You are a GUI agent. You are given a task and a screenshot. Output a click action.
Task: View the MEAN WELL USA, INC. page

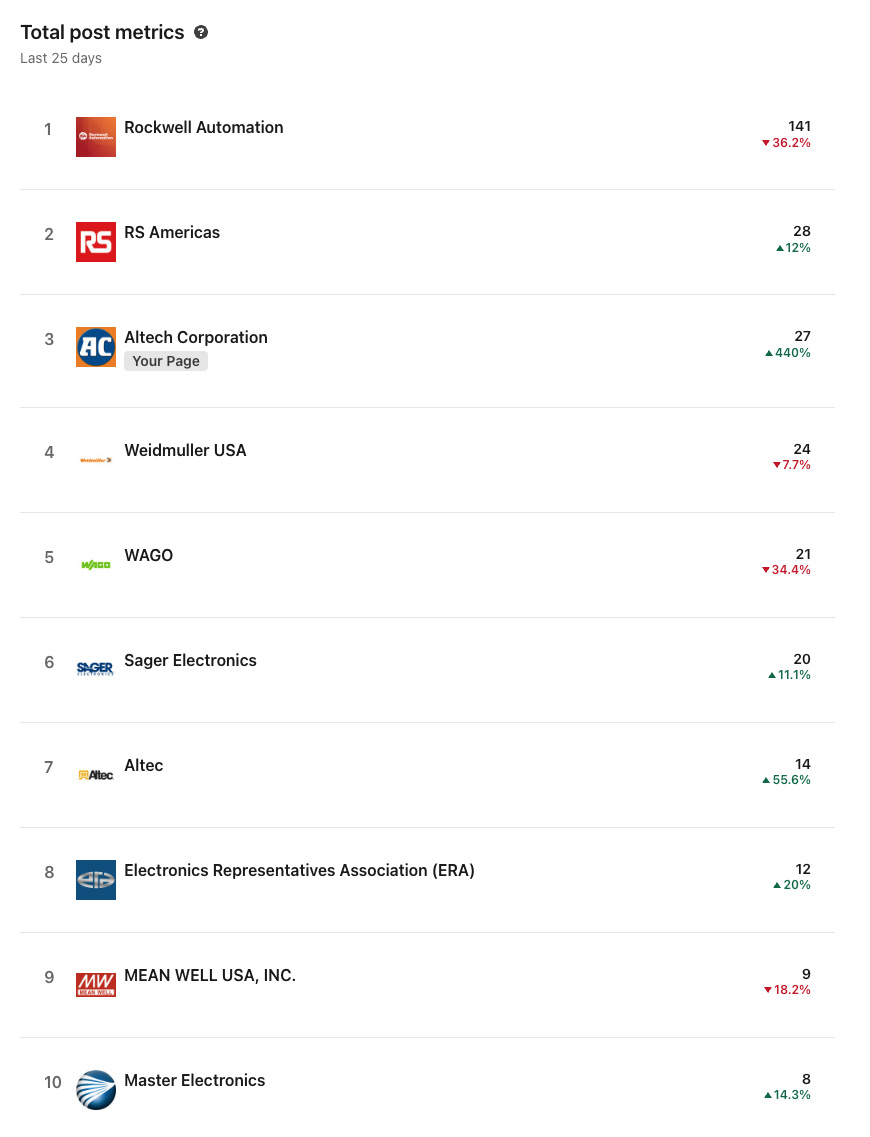click(x=209, y=976)
